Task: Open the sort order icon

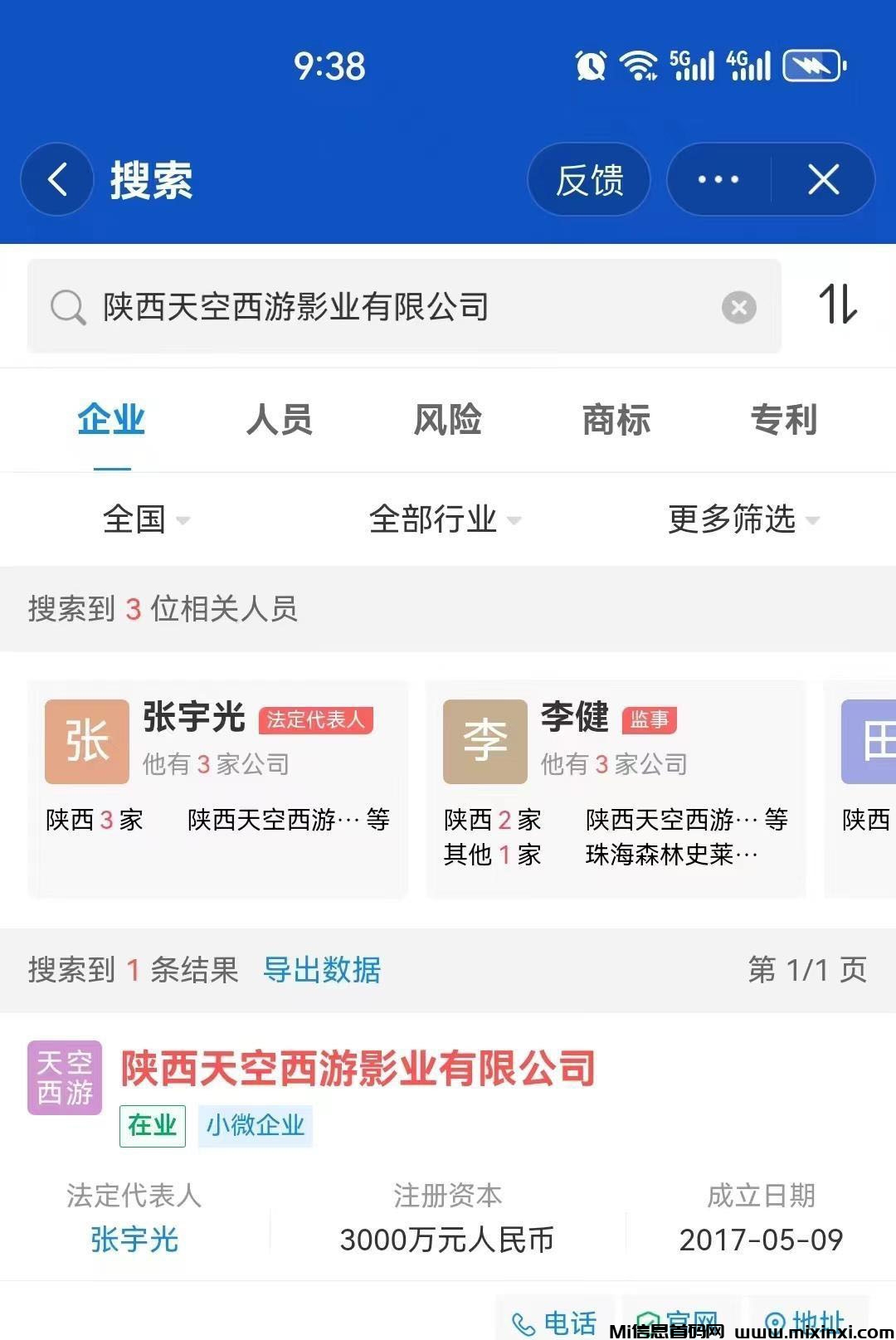Action: pos(838,305)
